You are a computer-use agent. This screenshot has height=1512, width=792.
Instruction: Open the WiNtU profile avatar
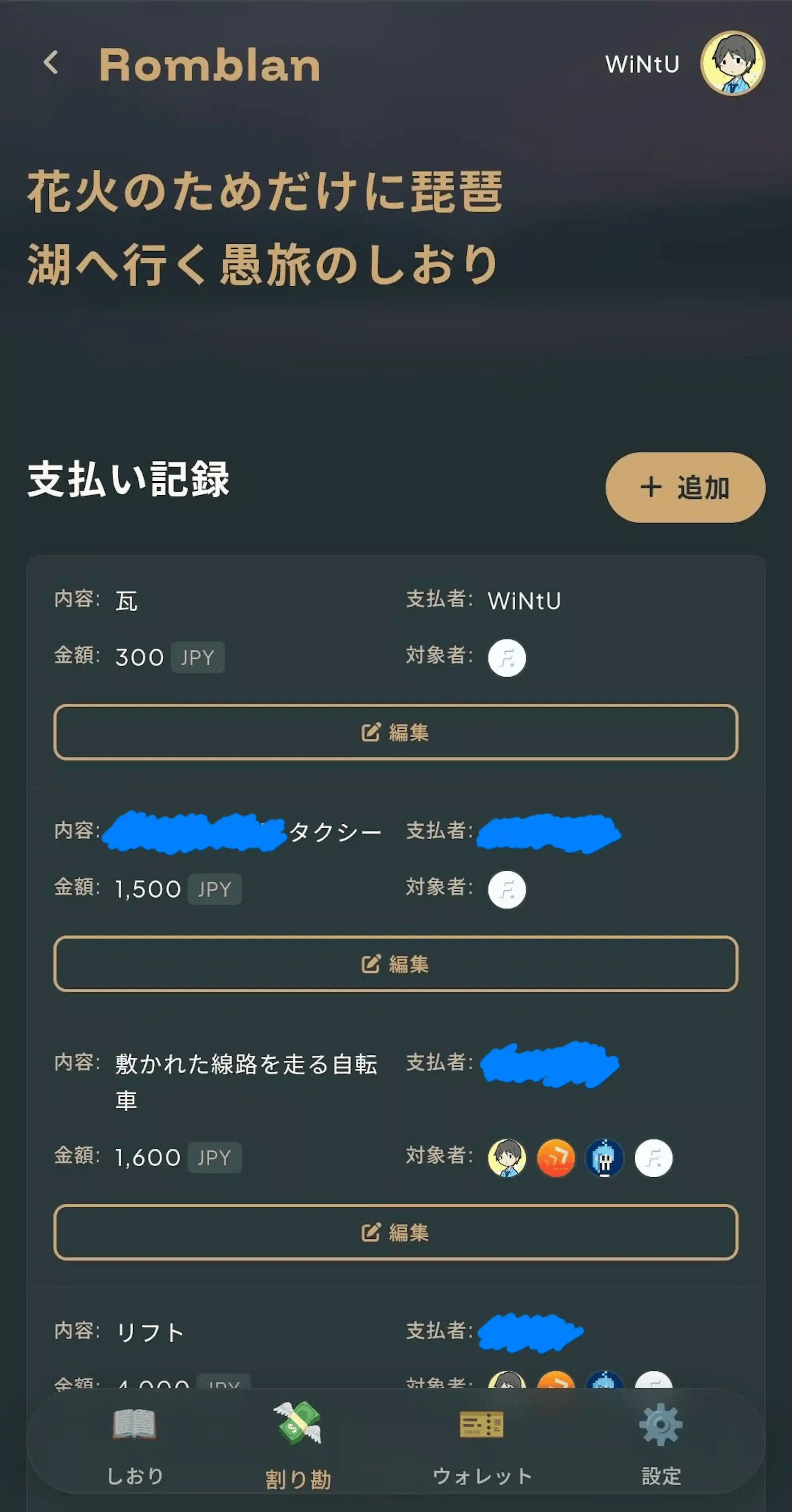(x=732, y=63)
